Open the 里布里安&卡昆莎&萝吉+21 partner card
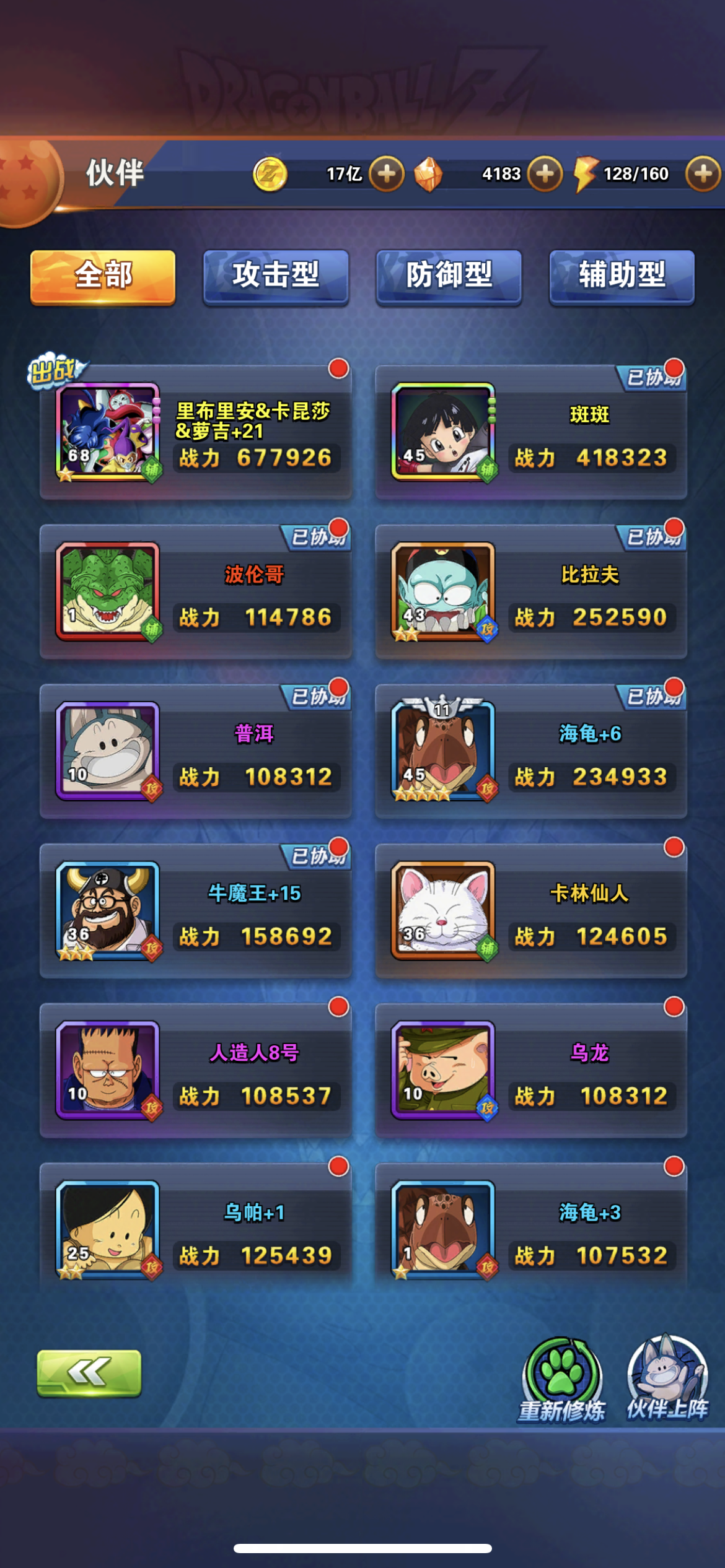The image size is (725, 1568). [196, 433]
